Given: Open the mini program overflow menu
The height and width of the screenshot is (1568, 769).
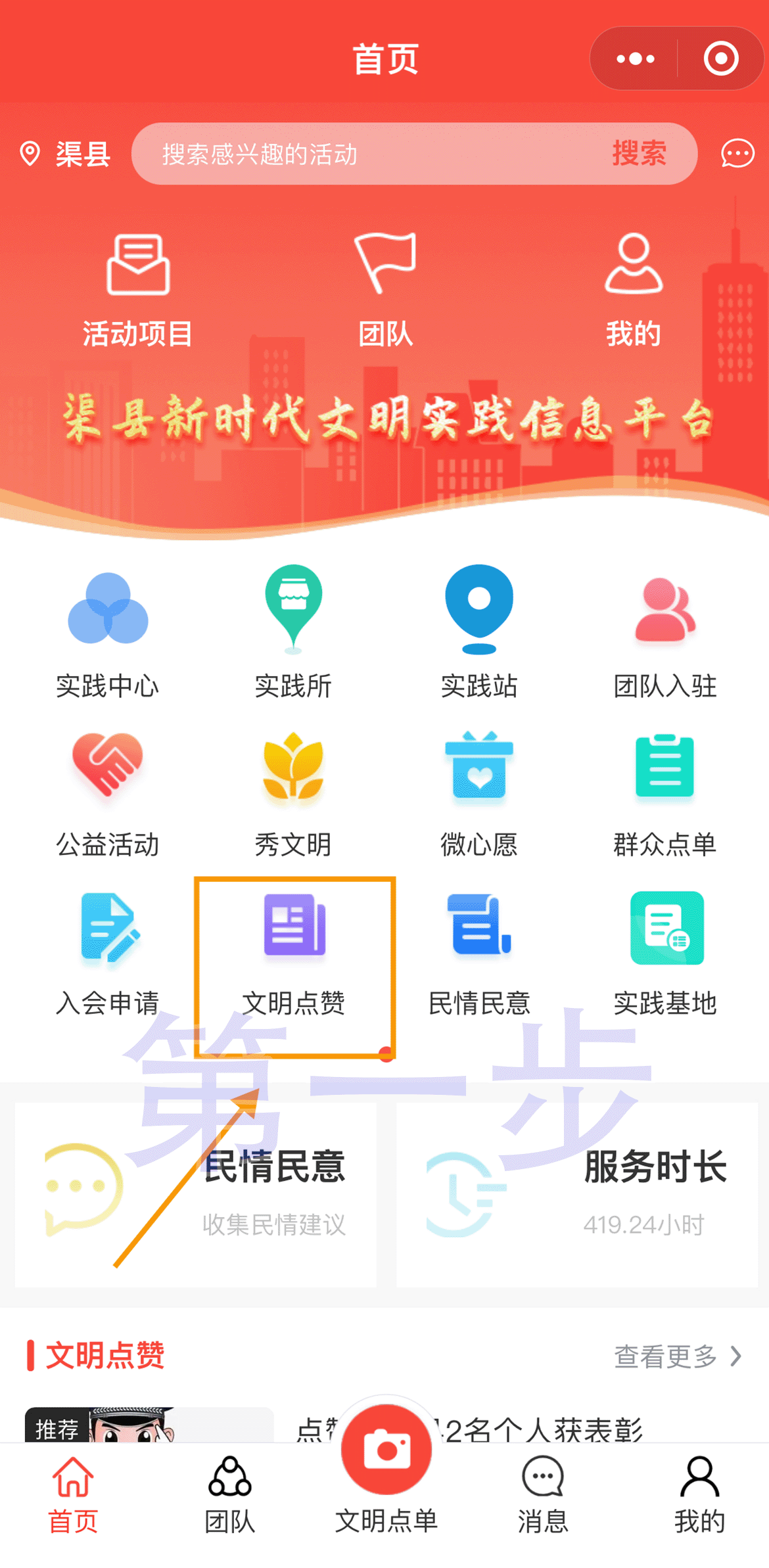Looking at the screenshot, I should [635, 59].
